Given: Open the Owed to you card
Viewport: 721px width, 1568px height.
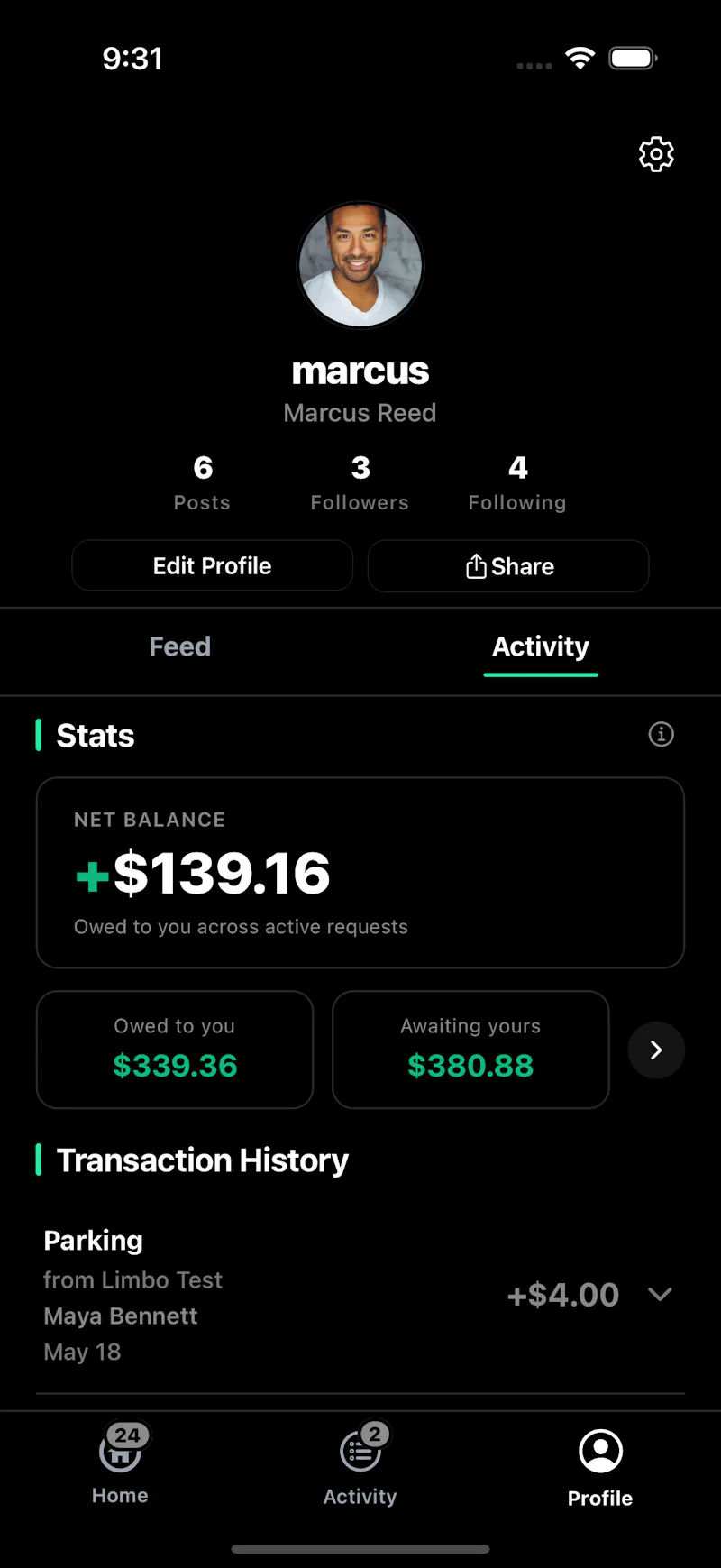Looking at the screenshot, I should (x=175, y=1050).
